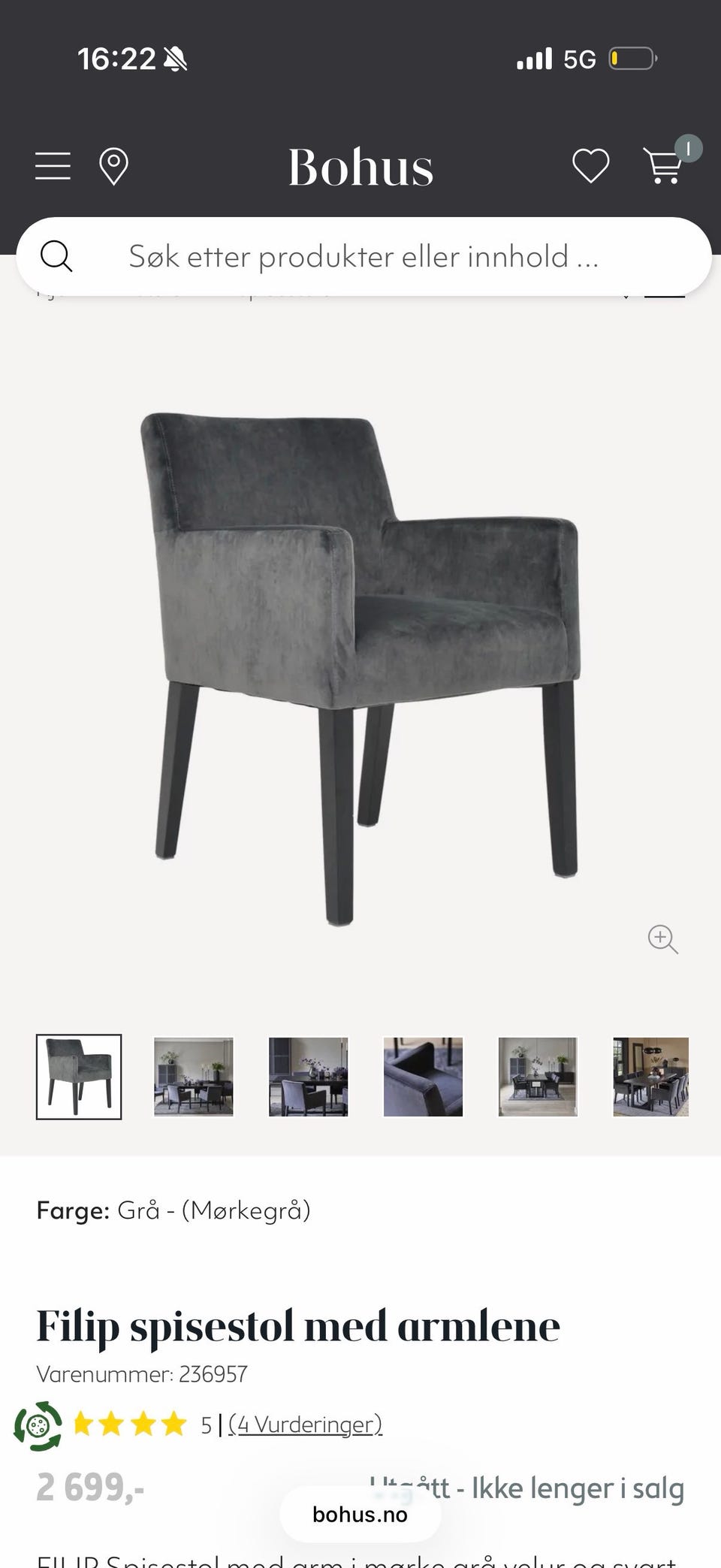
Task: Select the first chair thumbnail
Action: coord(79,1077)
